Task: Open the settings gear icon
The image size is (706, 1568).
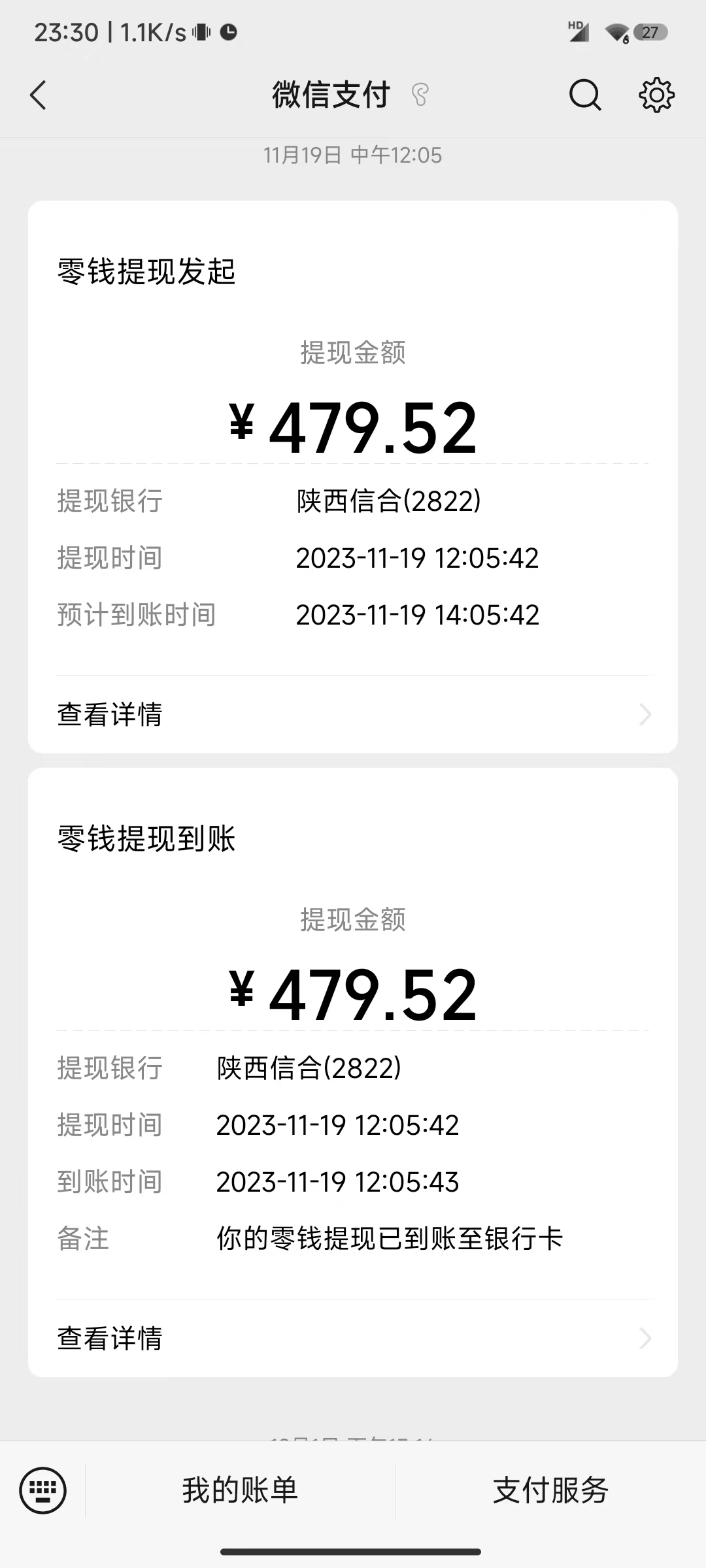Action: [656, 95]
